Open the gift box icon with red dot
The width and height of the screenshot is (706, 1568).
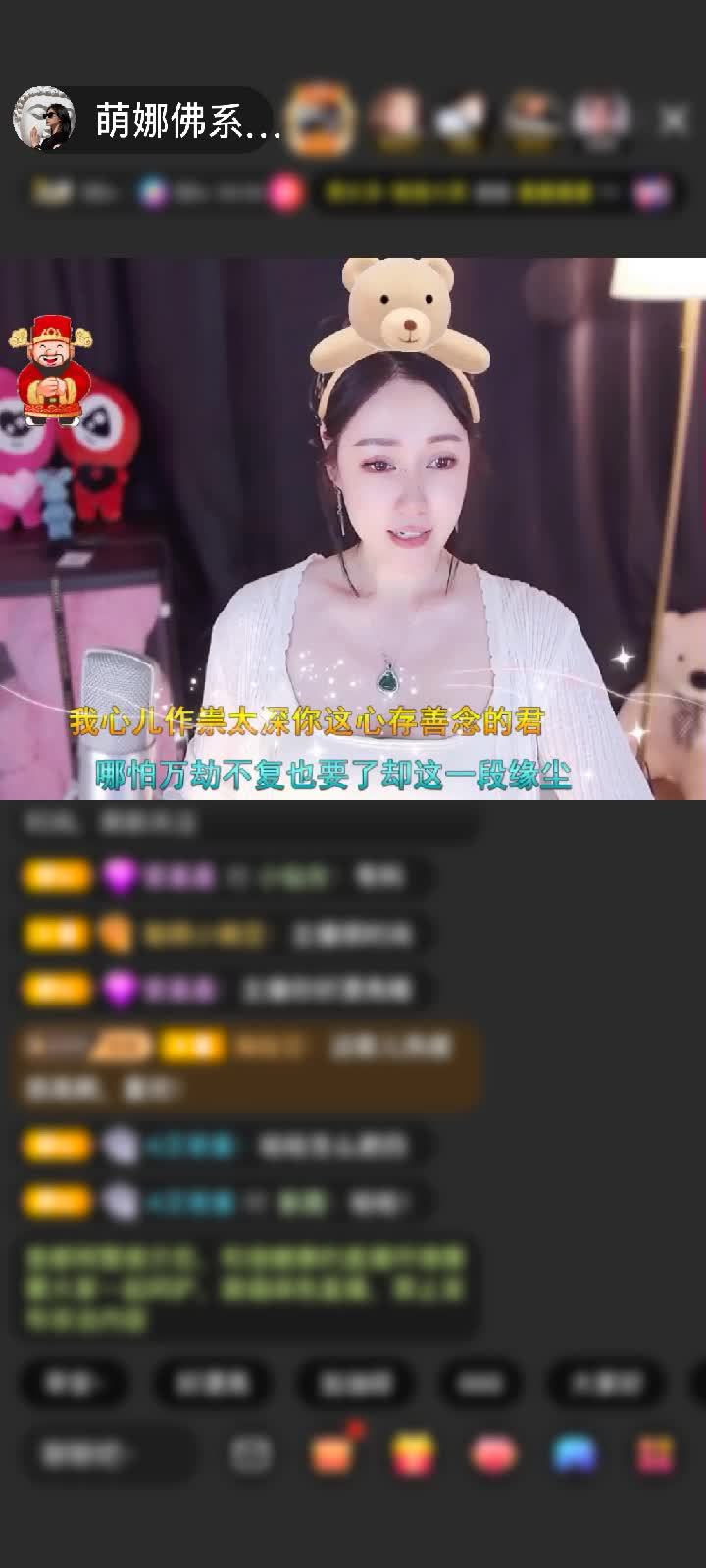(333, 1453)
